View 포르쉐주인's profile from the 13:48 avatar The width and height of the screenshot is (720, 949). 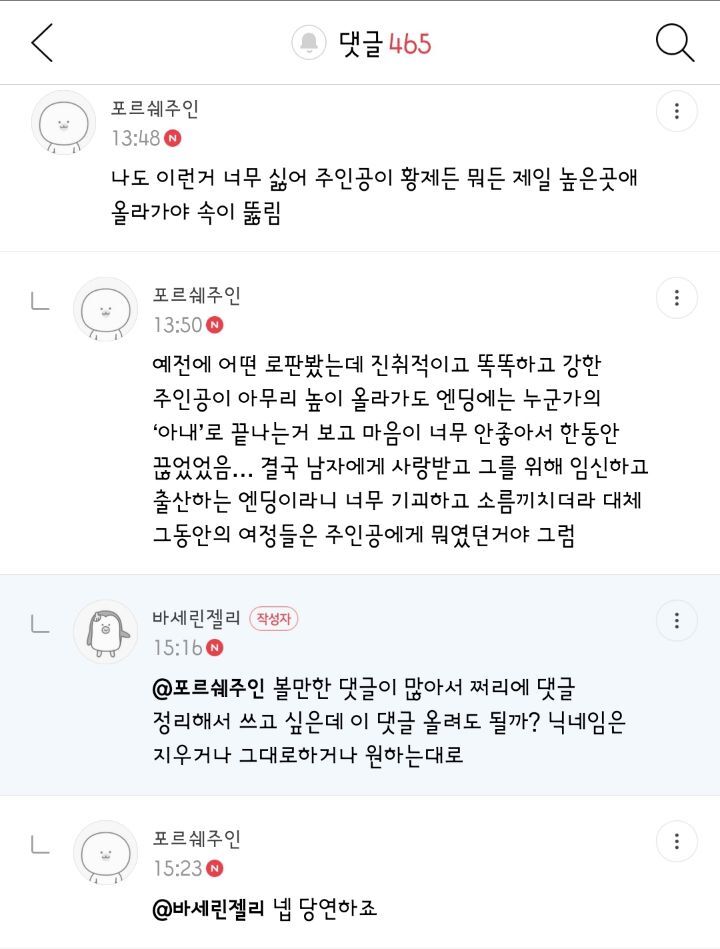64,122
